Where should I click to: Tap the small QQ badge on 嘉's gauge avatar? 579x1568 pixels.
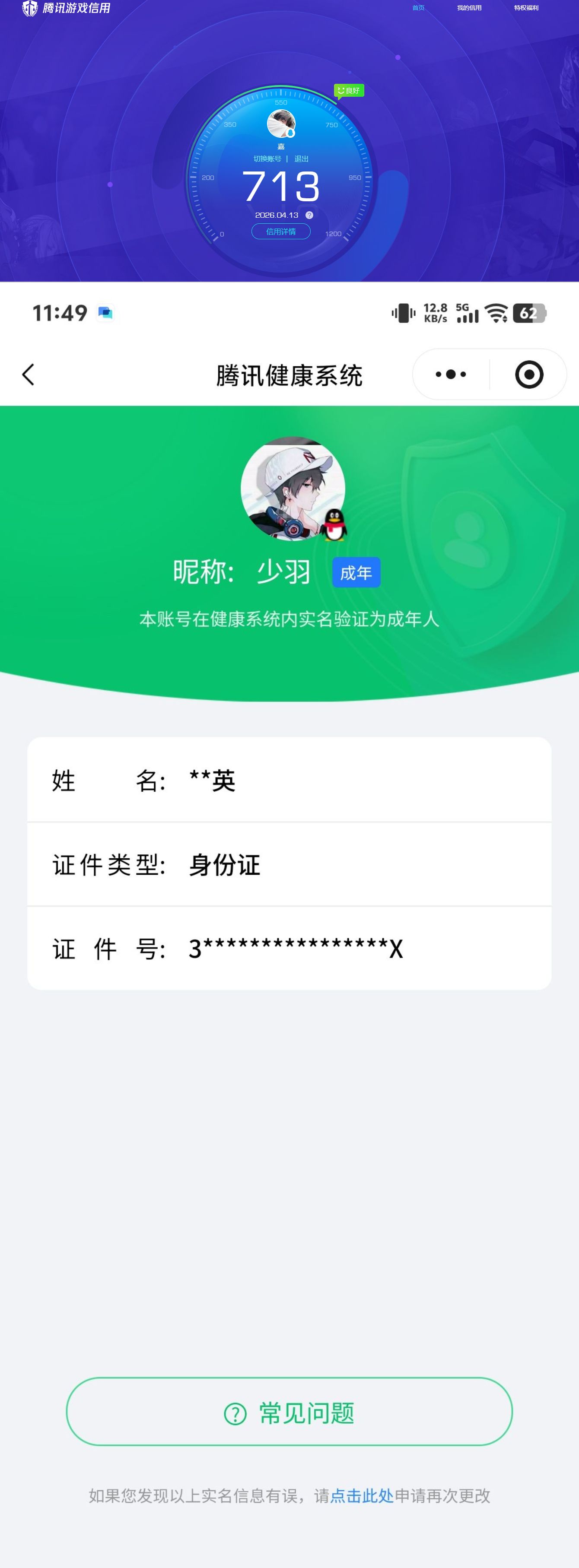(x=290, y=133)
